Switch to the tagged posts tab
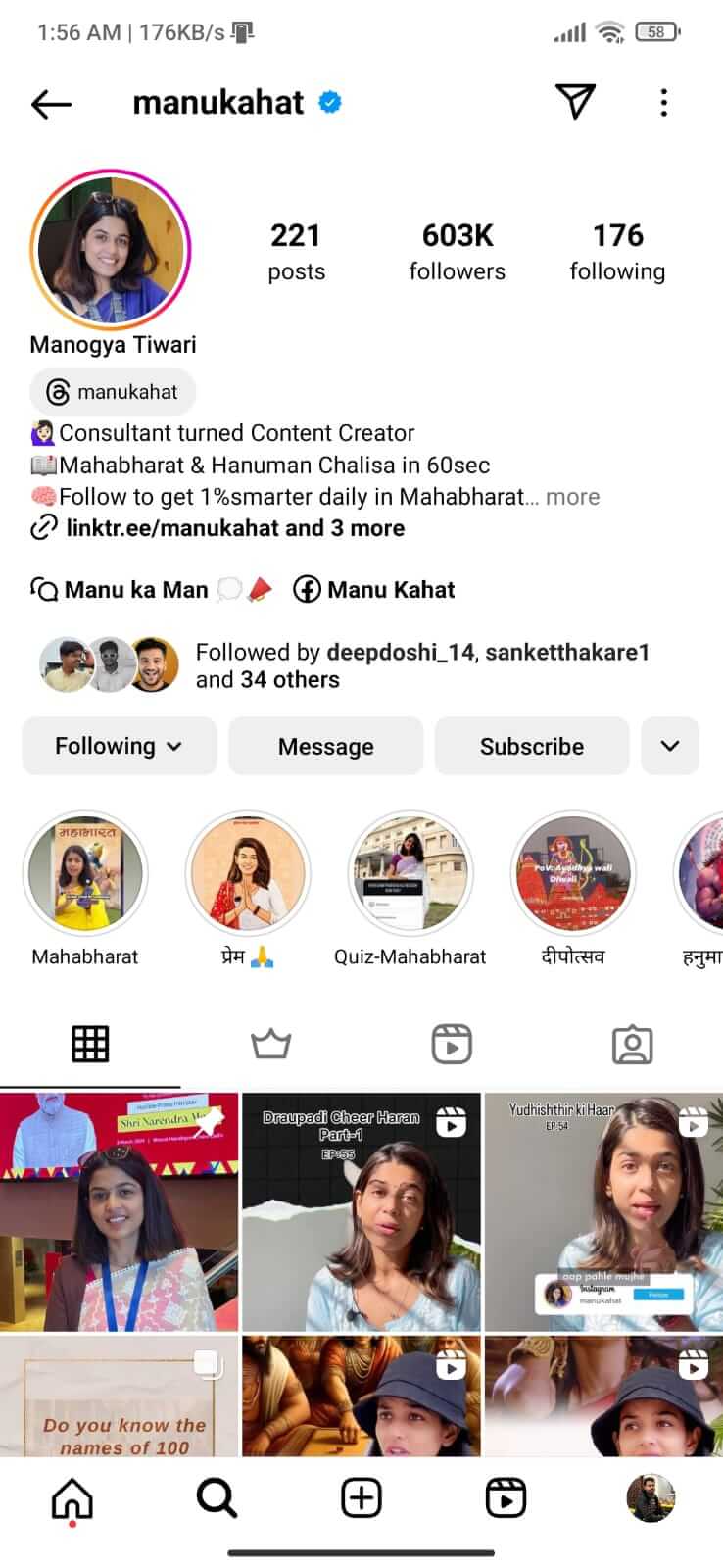 point(632,1045)
